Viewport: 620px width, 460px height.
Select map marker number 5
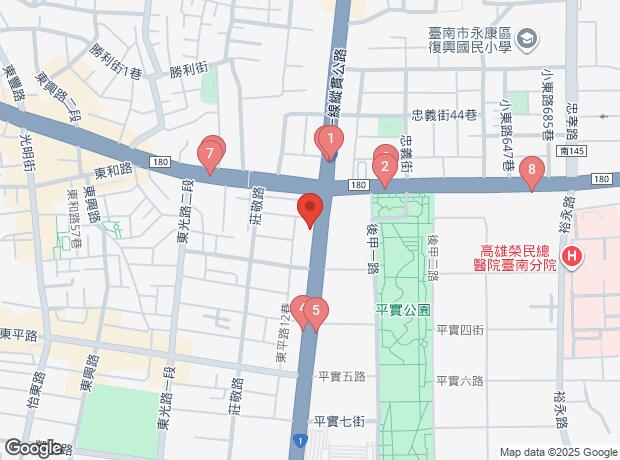[x=315, y=310]
